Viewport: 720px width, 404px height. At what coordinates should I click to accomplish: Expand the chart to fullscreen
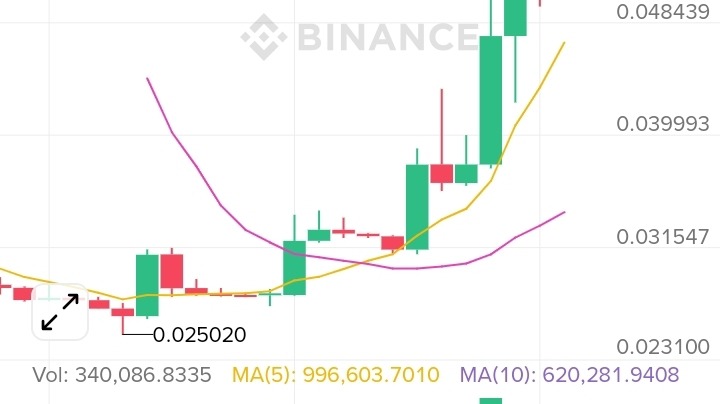pos(60,312)
